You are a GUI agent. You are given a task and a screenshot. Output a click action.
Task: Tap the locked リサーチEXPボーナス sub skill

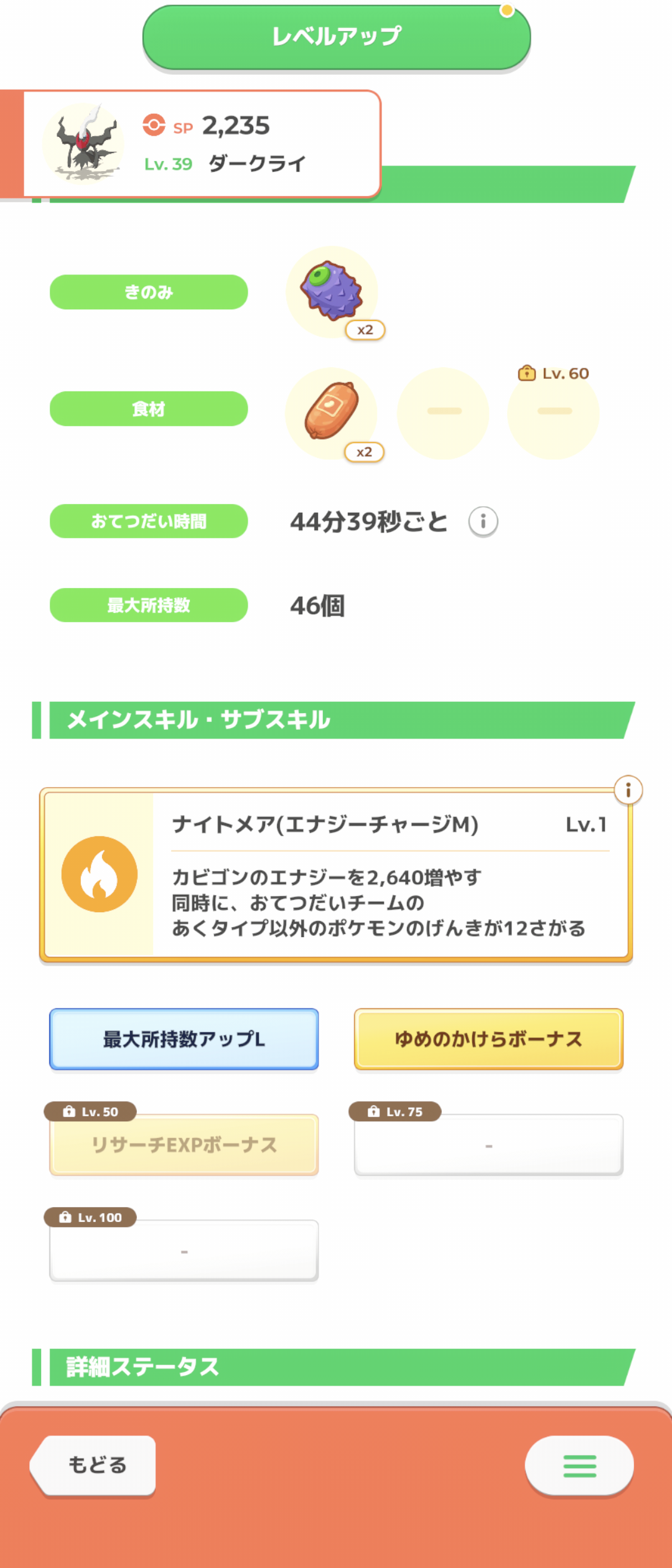pos(184,1145)
